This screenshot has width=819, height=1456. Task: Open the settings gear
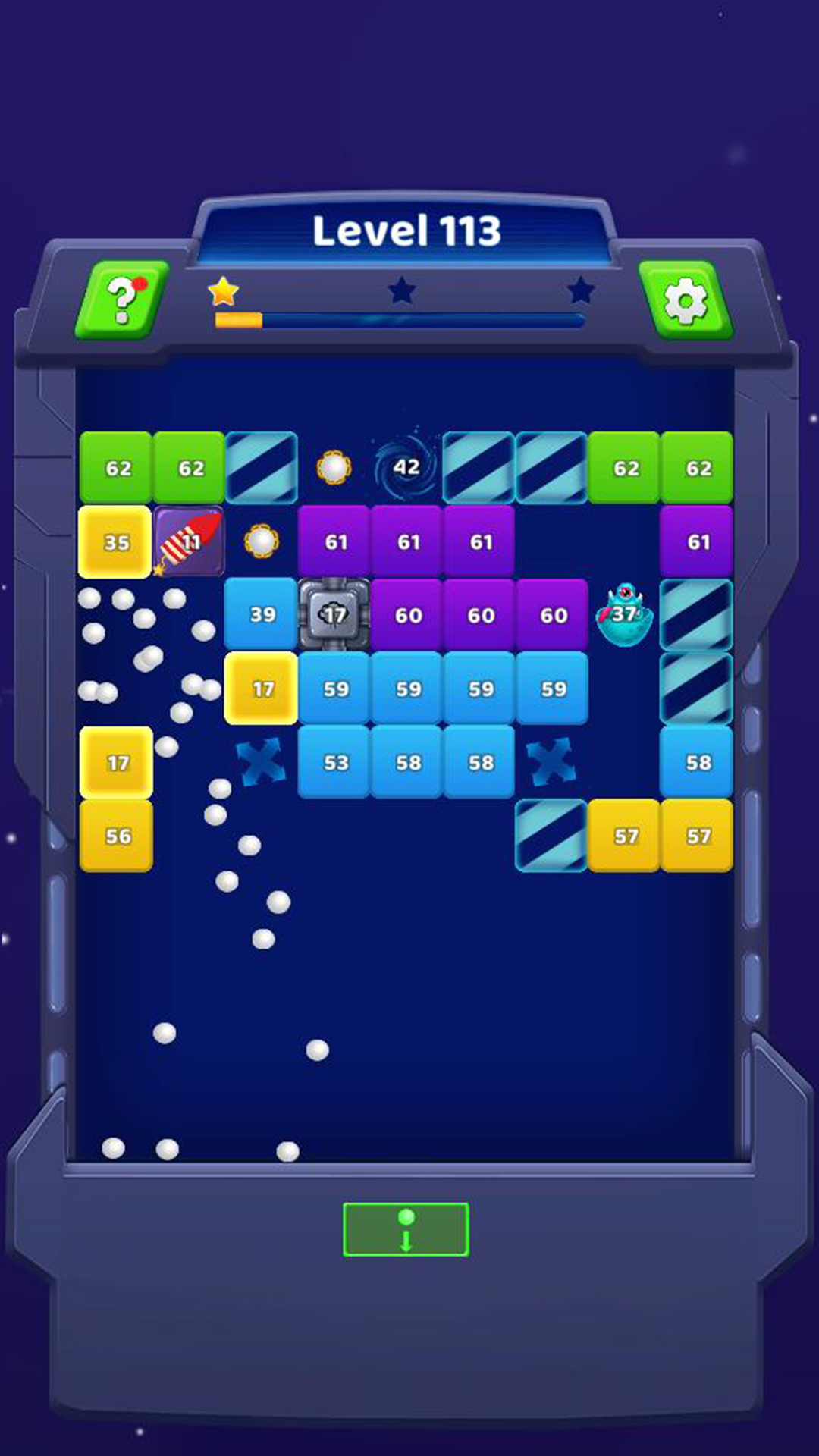point(685,300)
